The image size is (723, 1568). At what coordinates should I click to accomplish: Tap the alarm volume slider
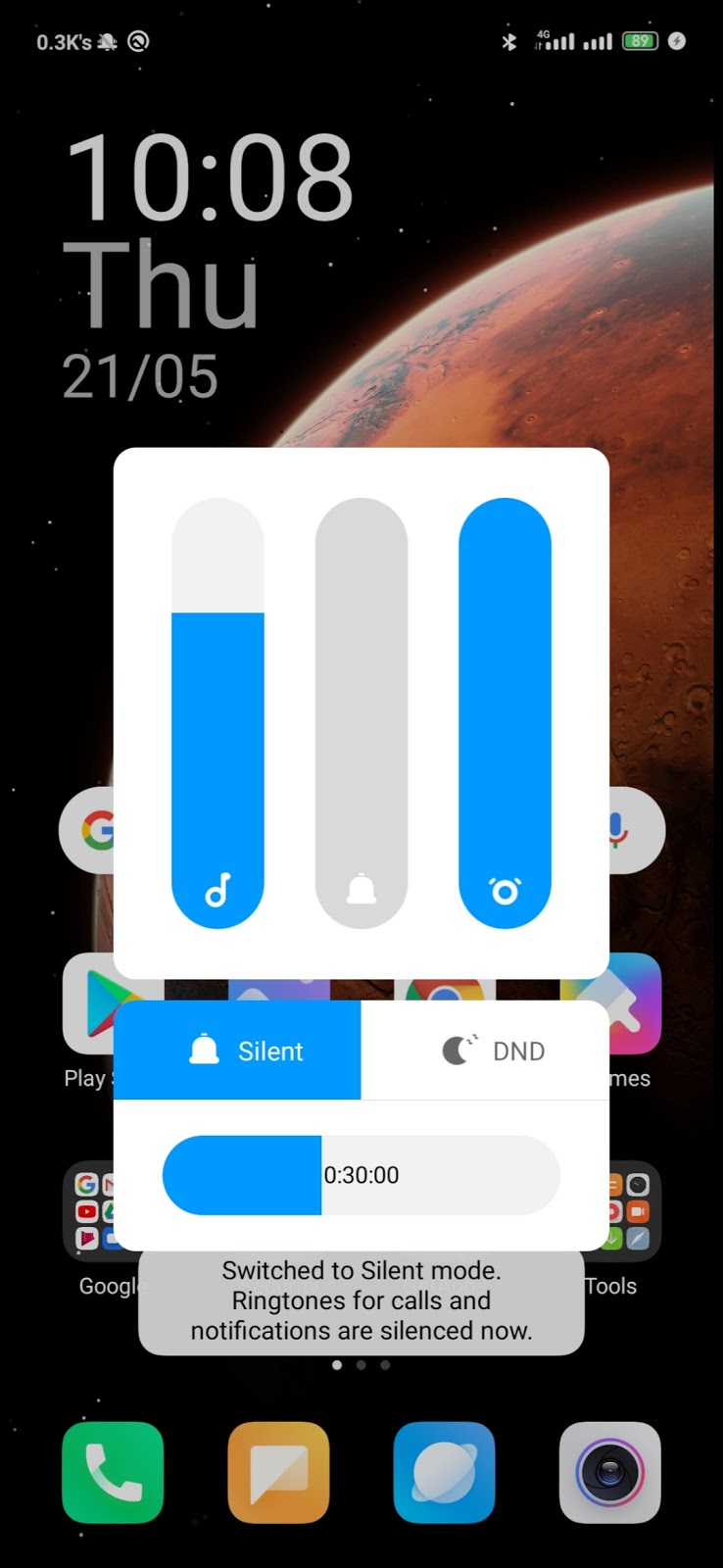coord(505,712)
